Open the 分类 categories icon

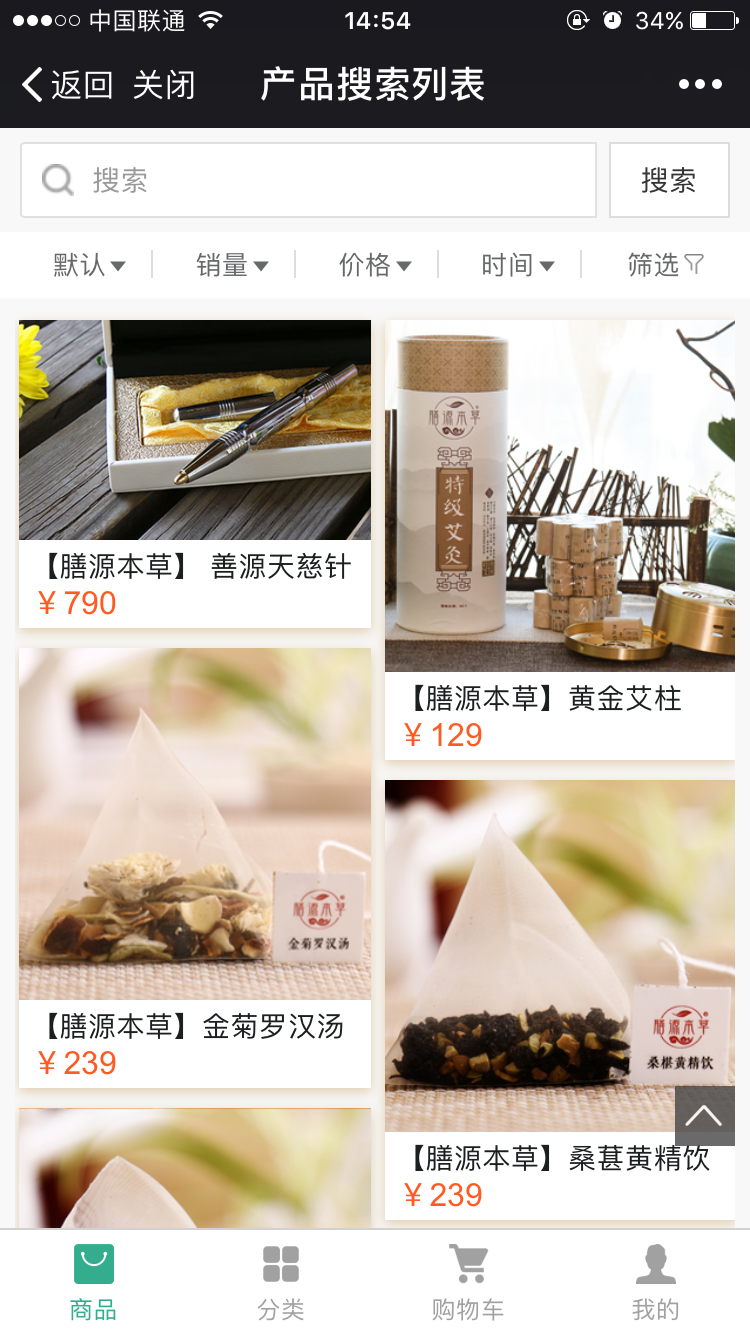280,1265
